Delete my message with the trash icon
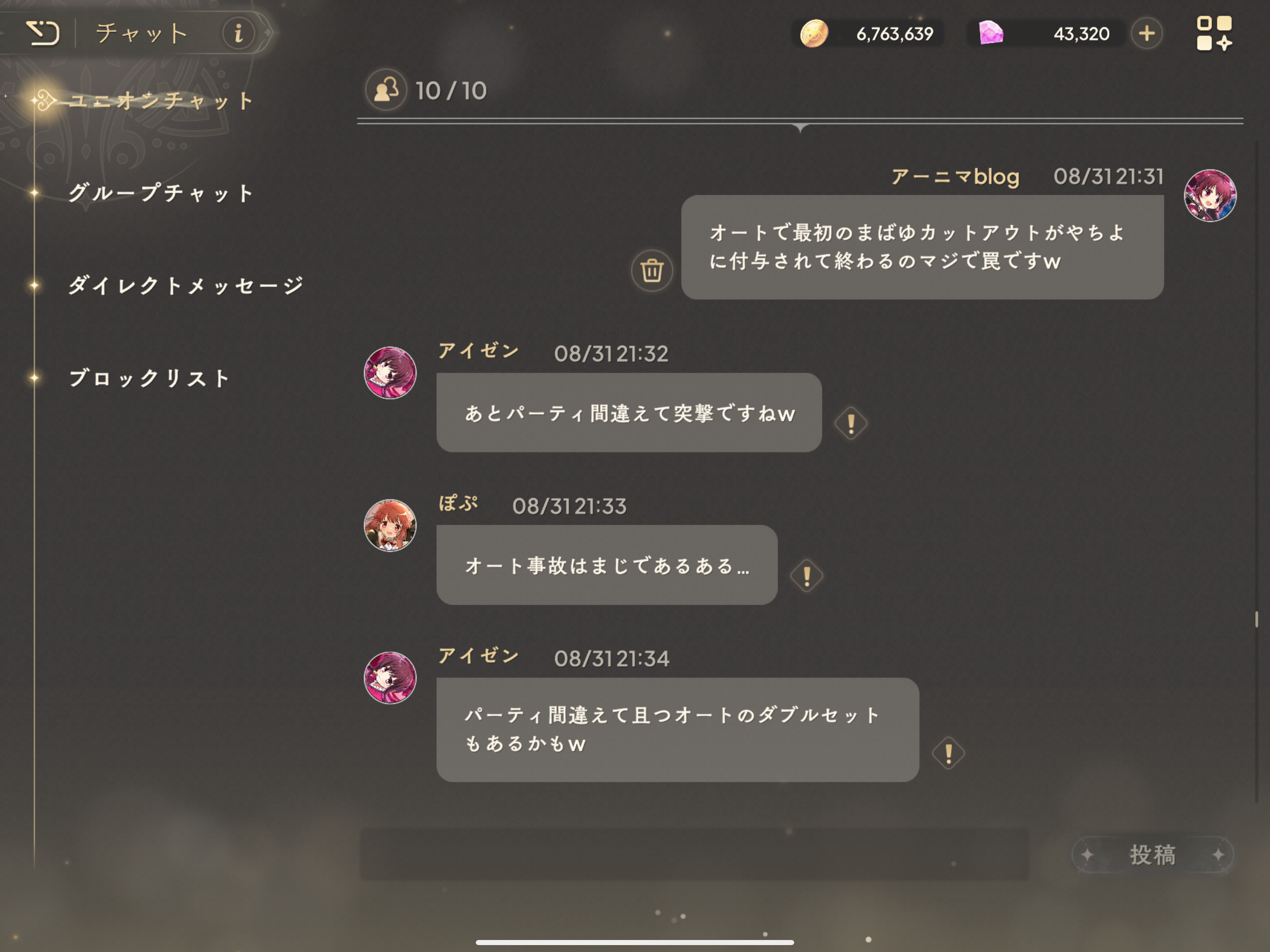Viewport: 1270px width, 952px height. click(652, 270)
